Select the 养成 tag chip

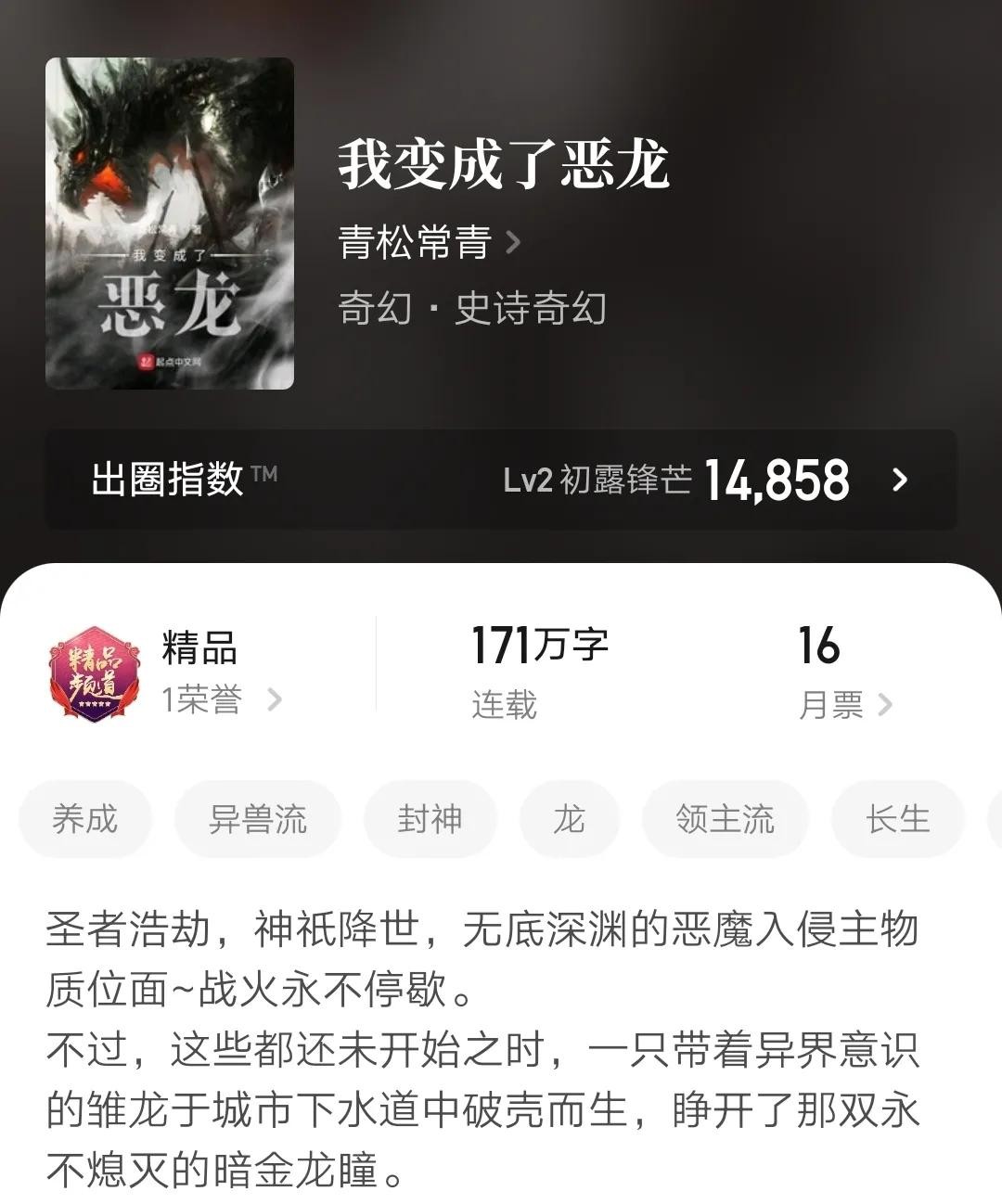tap(85, 819)
